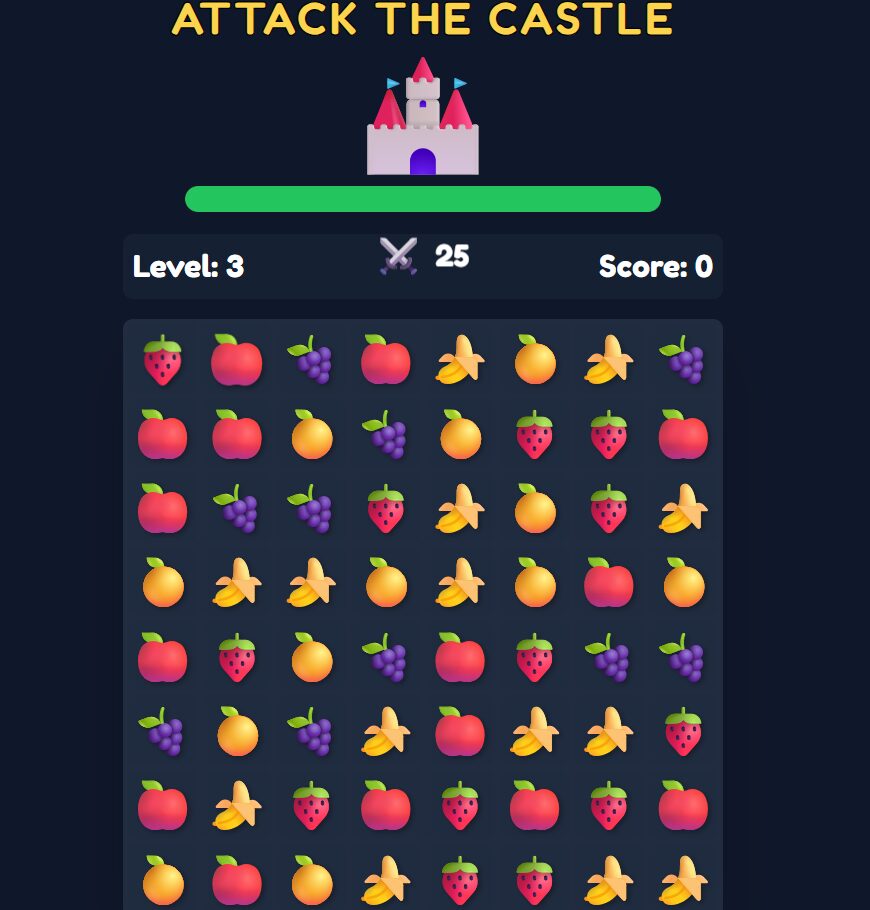Image resolution: width=870 pixels, height=910 pixels.
Task: Select the orange with grapes left and right
Action: [237, 733]
